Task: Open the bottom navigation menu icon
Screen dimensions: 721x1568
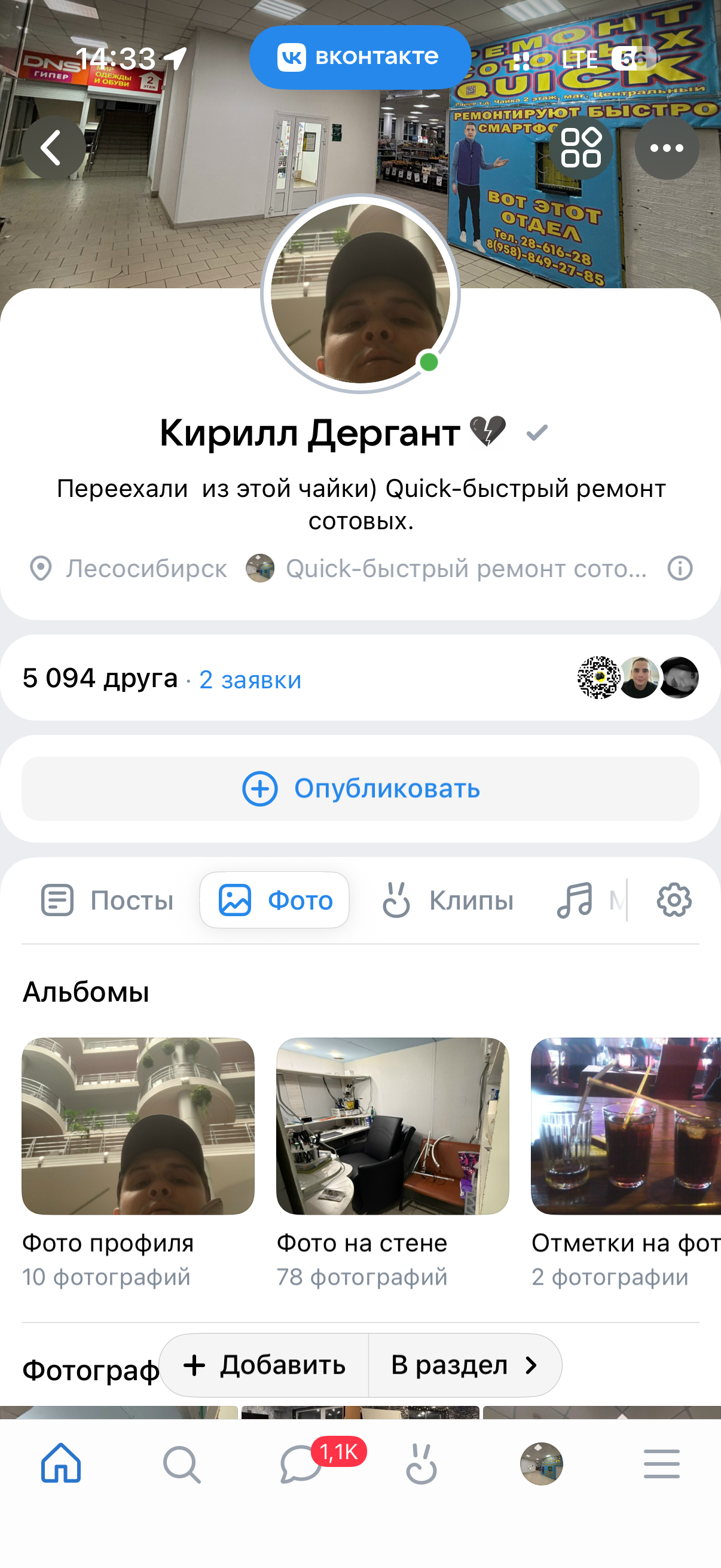Action: tap(661, 1464)
